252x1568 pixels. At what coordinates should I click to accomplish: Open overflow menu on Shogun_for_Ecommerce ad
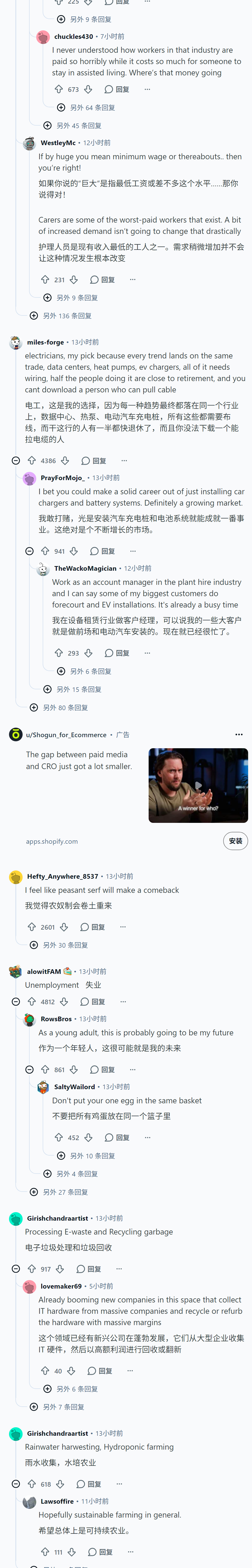click(x=239, y=735)
